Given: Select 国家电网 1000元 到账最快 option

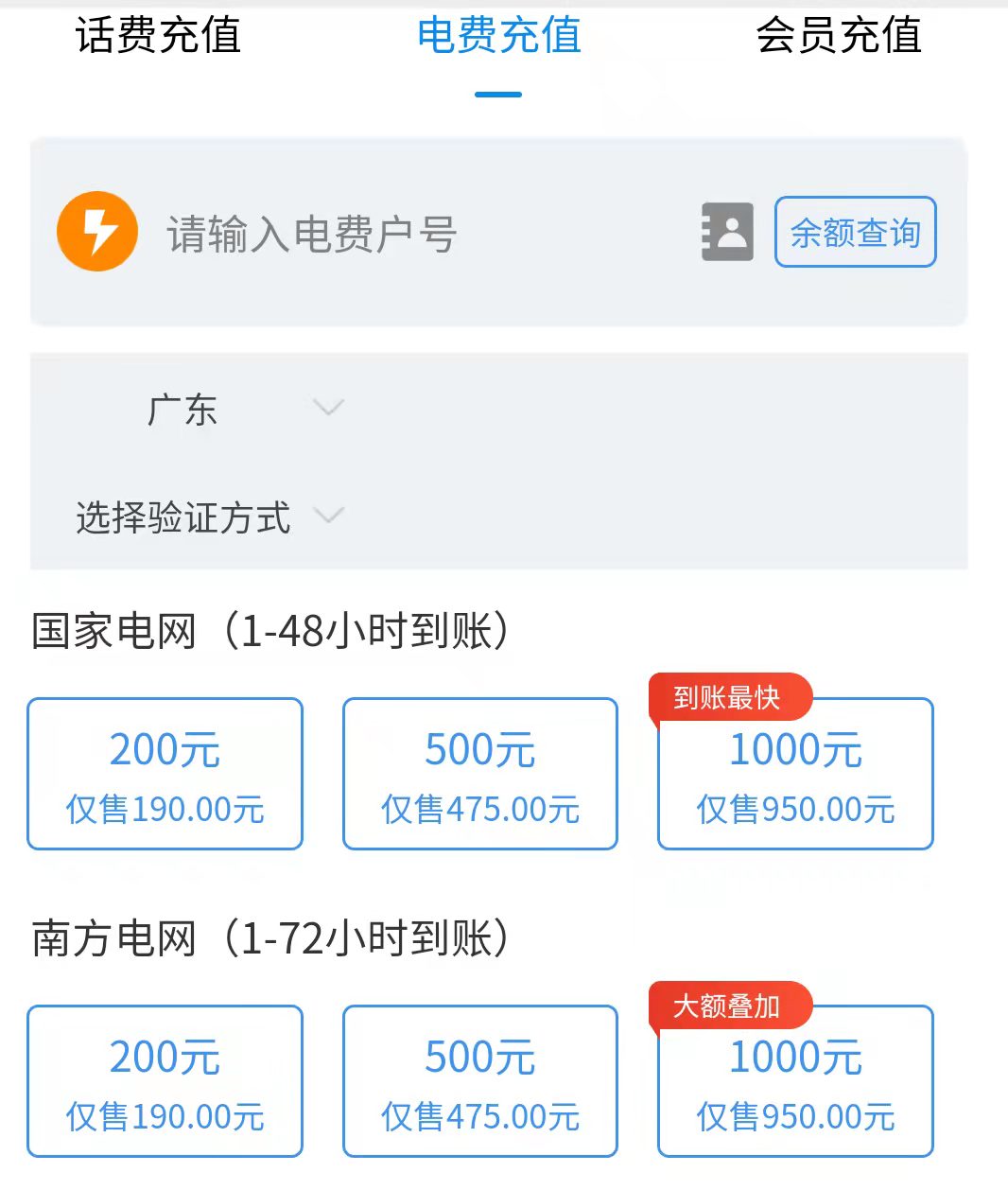Looking at the screenshot, I should point(795,774).
